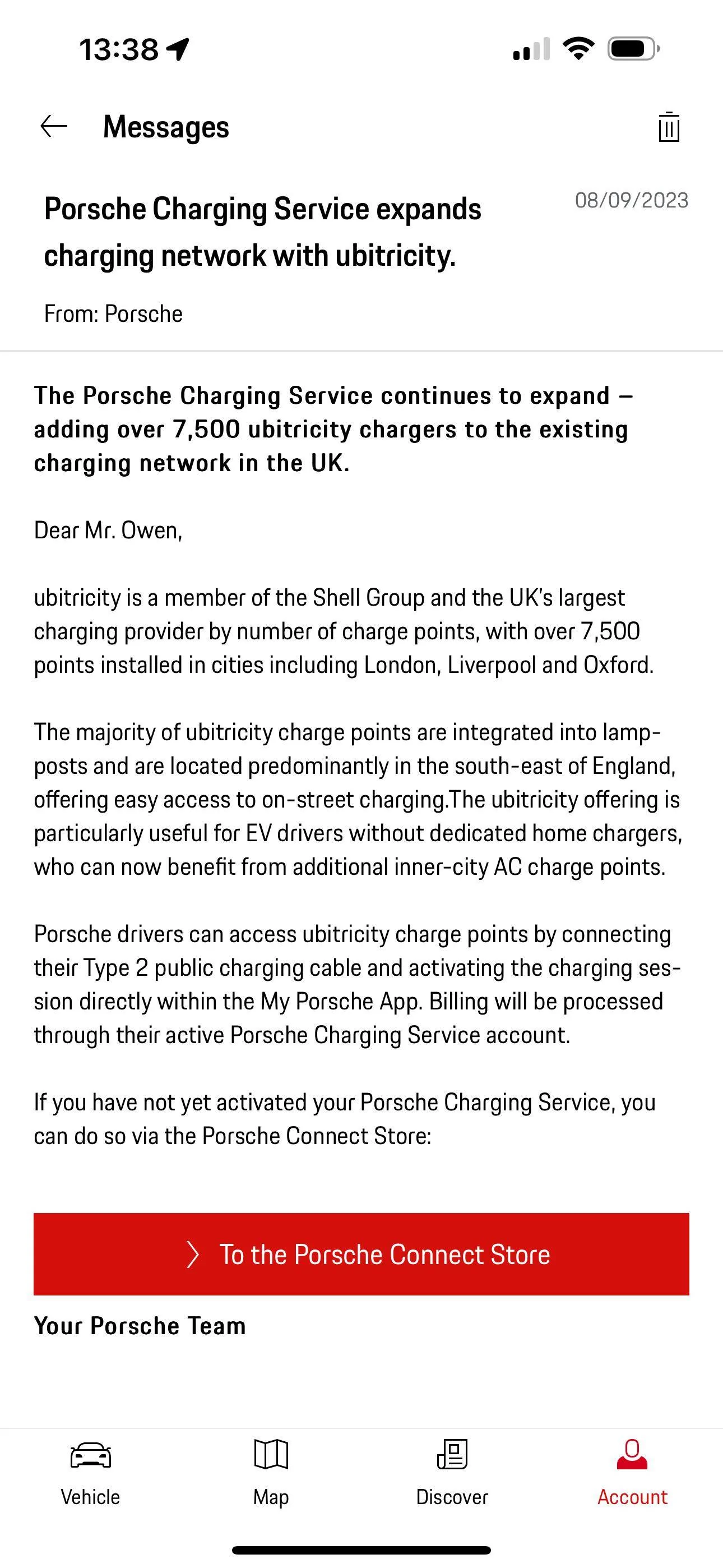Delete this message with the trash icon
Viewport: 723px width, 1568px height.
668,127
